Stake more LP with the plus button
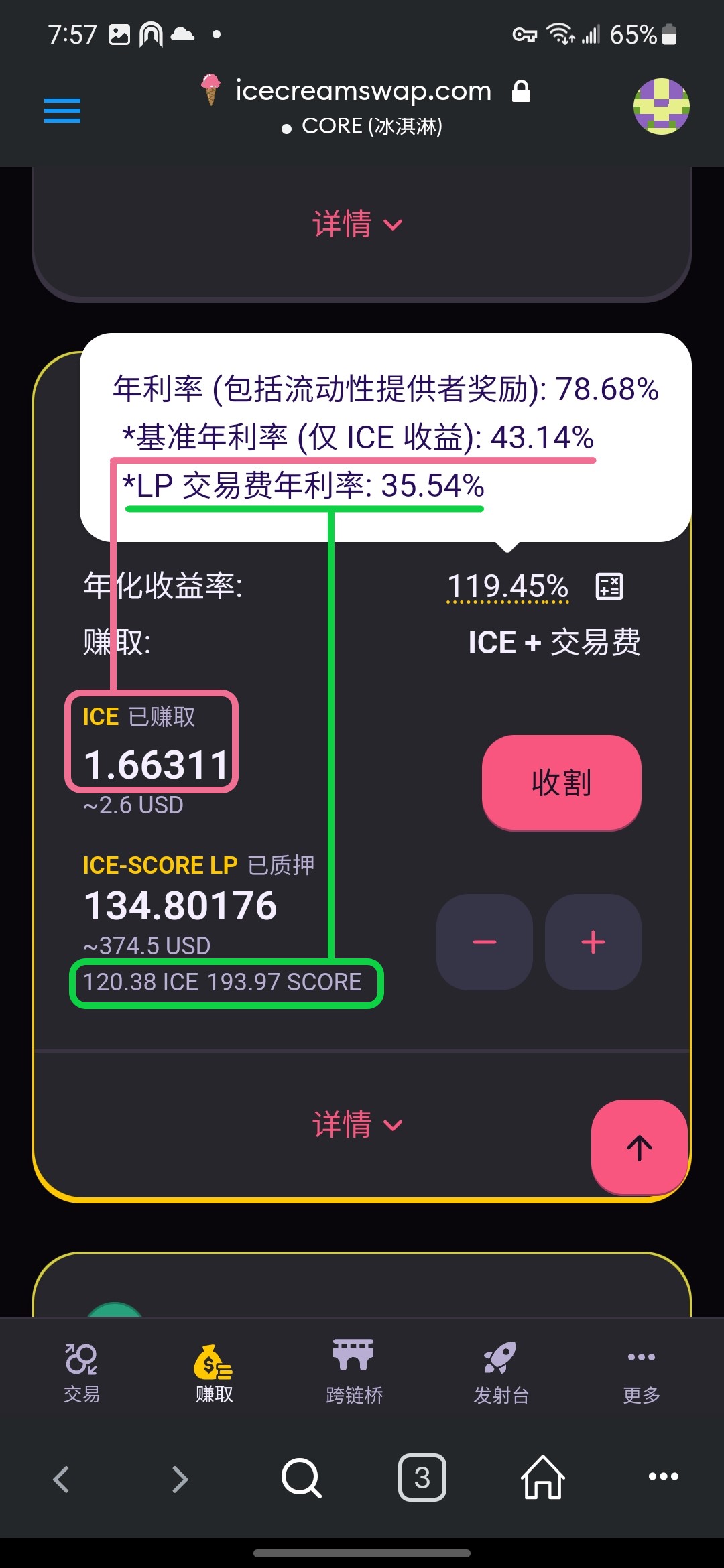Screen dimensions: 724x1568 pos(593,942)
